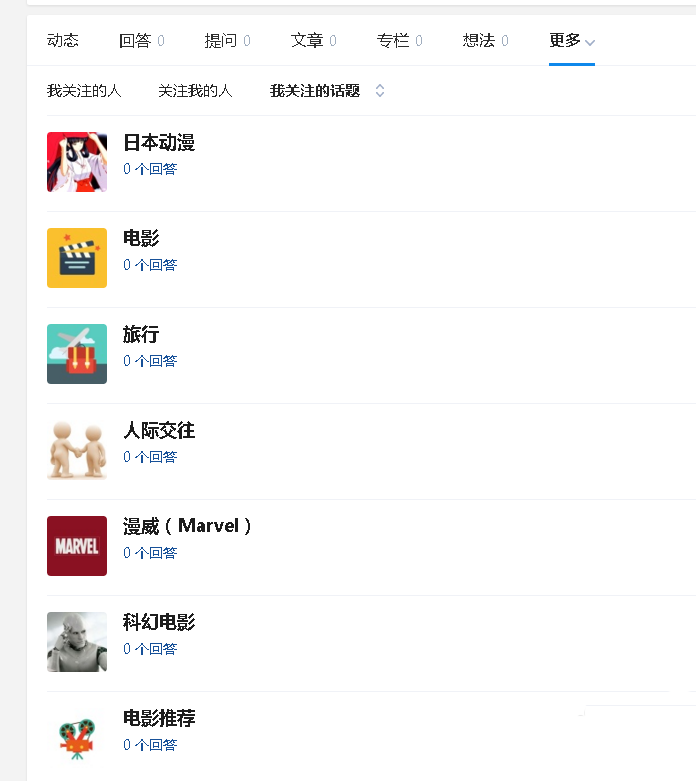The height and width of the screenshot is (781, 696).
Task: Show the 文章 tab
Action: (x=313, y=41)
